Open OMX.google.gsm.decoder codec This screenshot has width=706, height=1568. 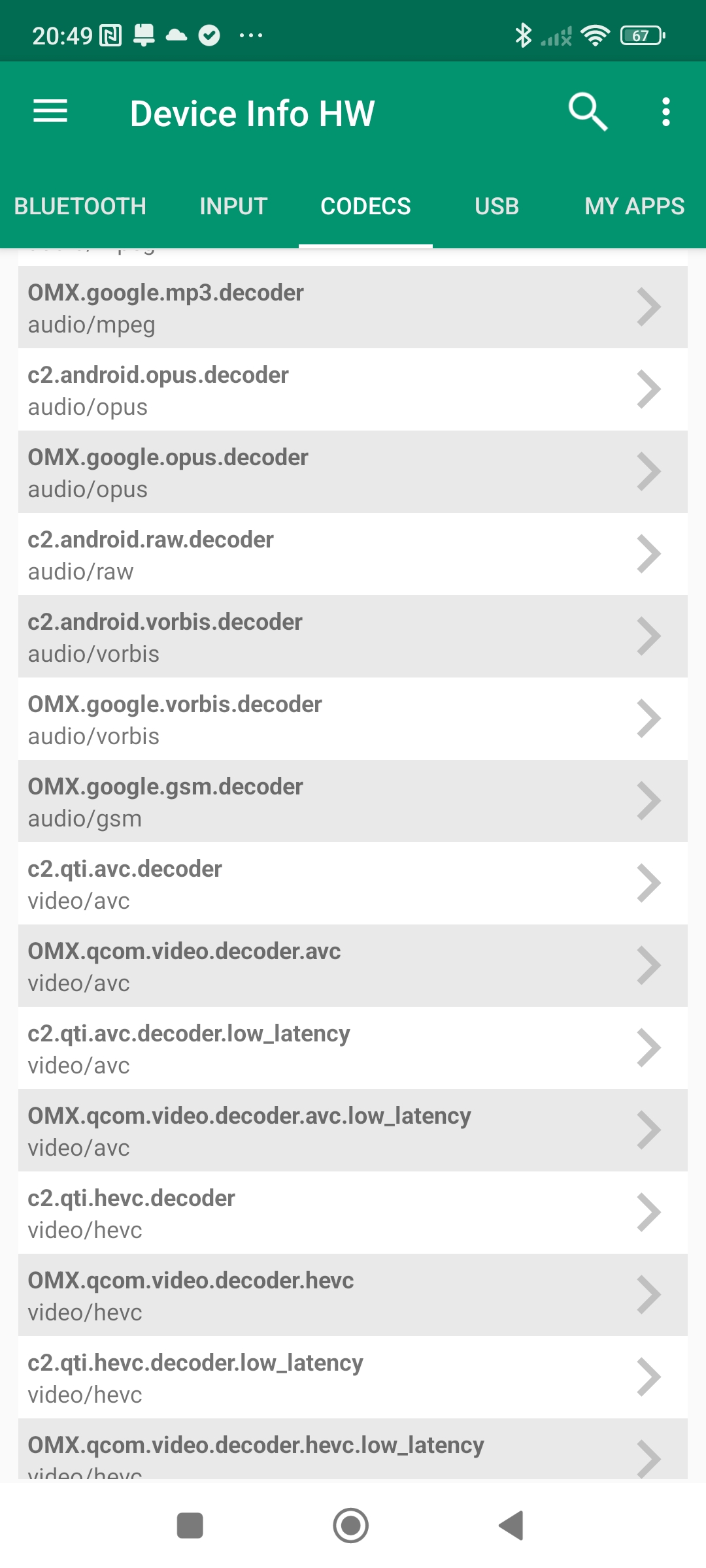pos(353,802)
